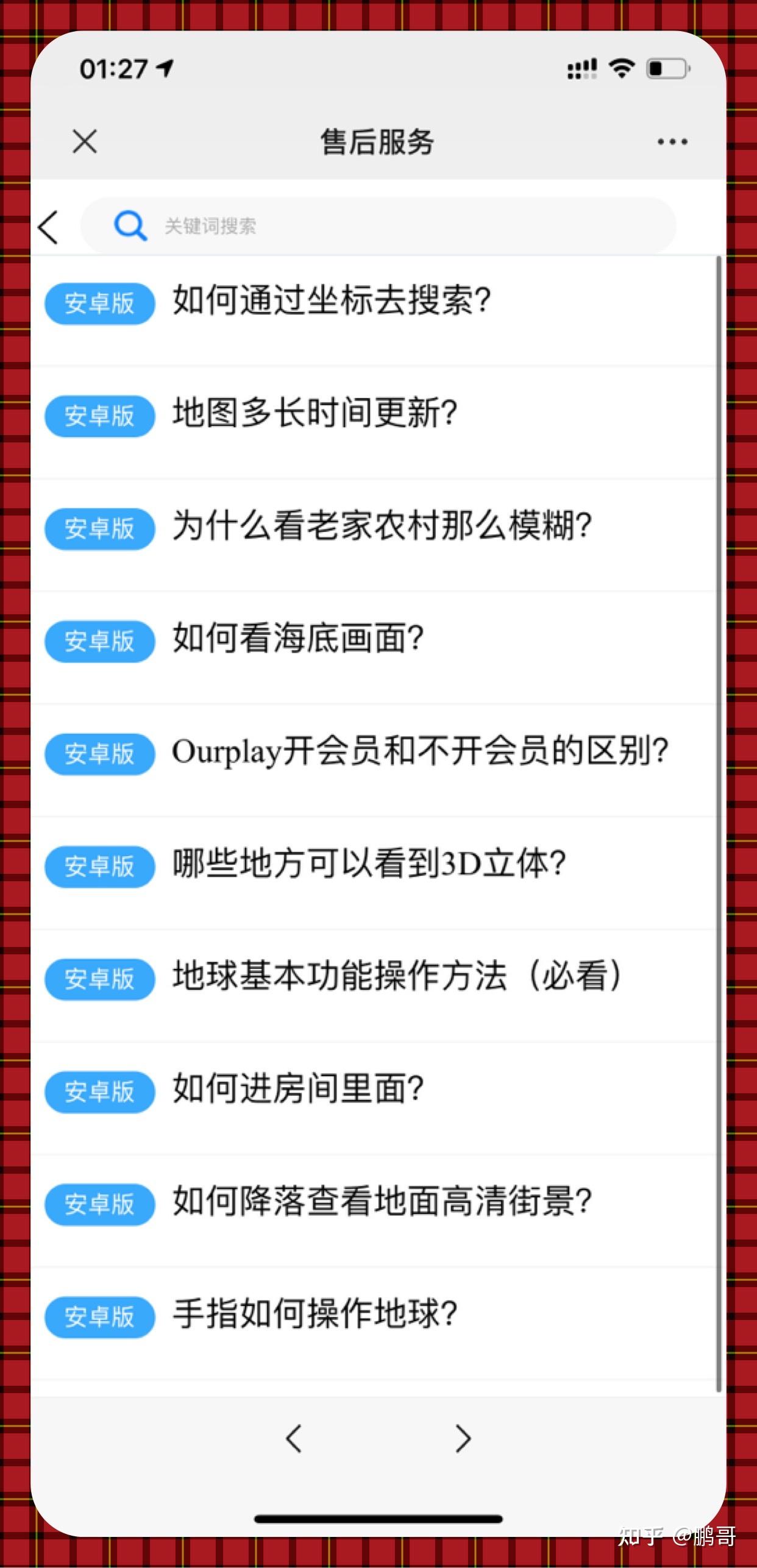Go to the previous page with left arrow
The height and width of the screenshot is (1568, 757).
pyautogui.click(x=294, y=1439)
